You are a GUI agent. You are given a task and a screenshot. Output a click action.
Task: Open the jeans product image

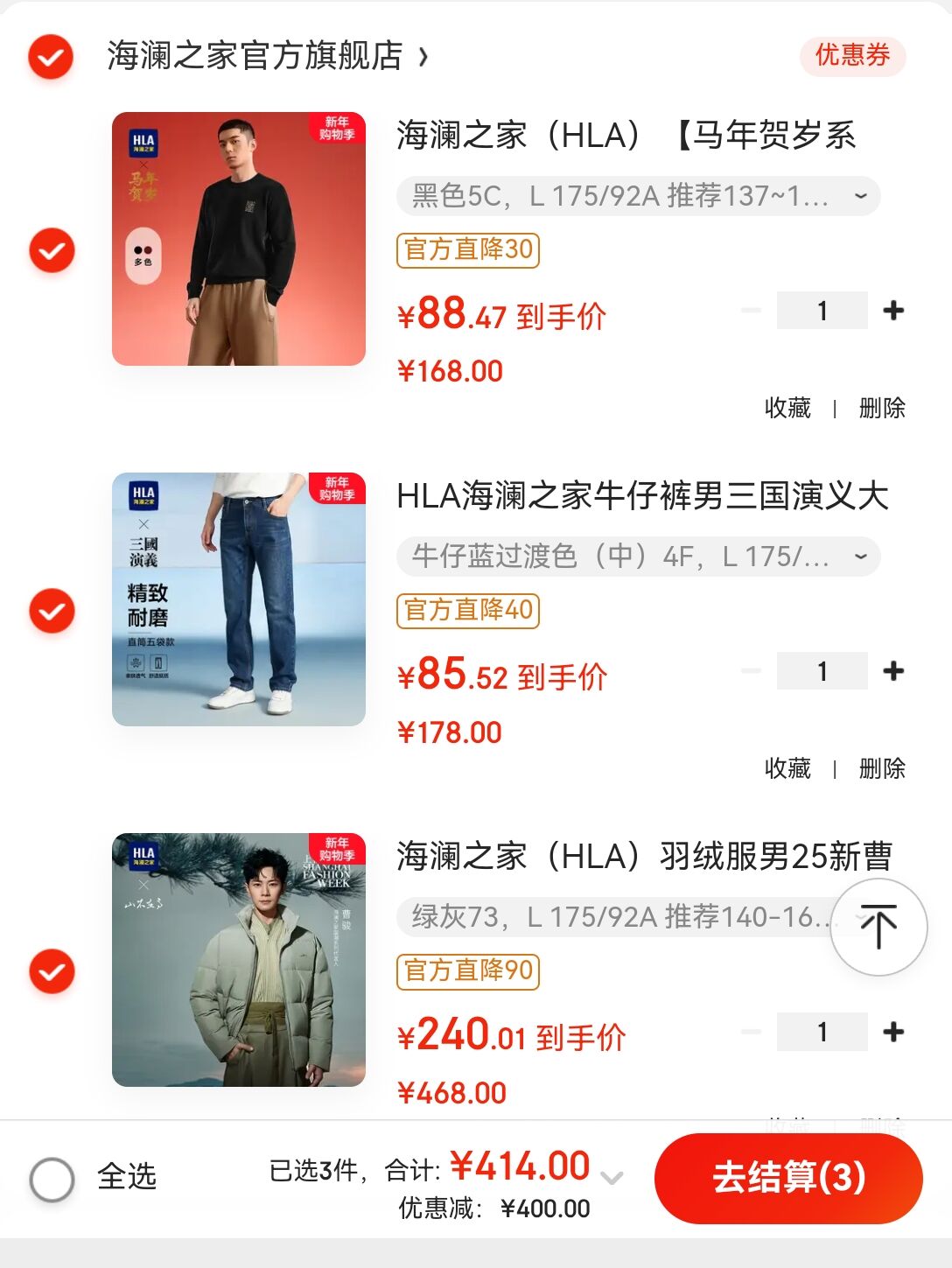[239, 599]
